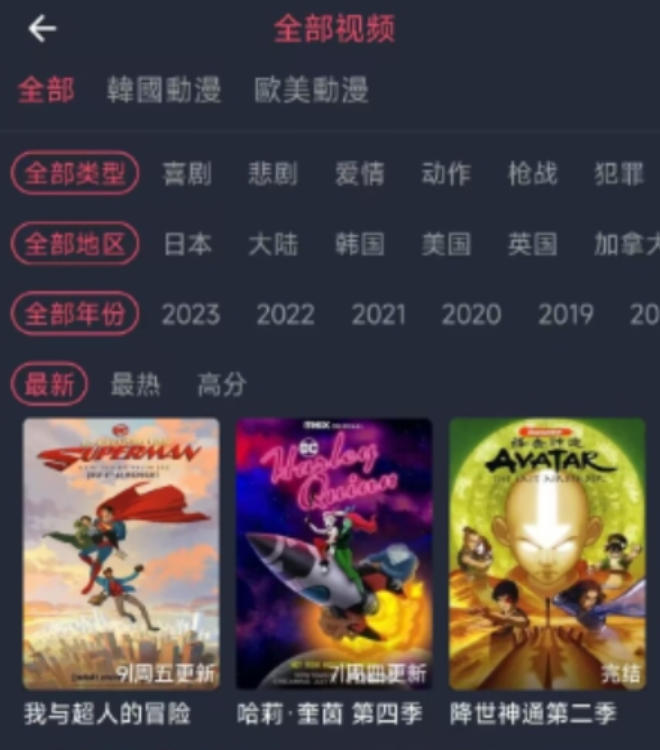Choose the 动作 genre chip
The image size is (660, 750).
pyautogui.click(x=446, y=174)
